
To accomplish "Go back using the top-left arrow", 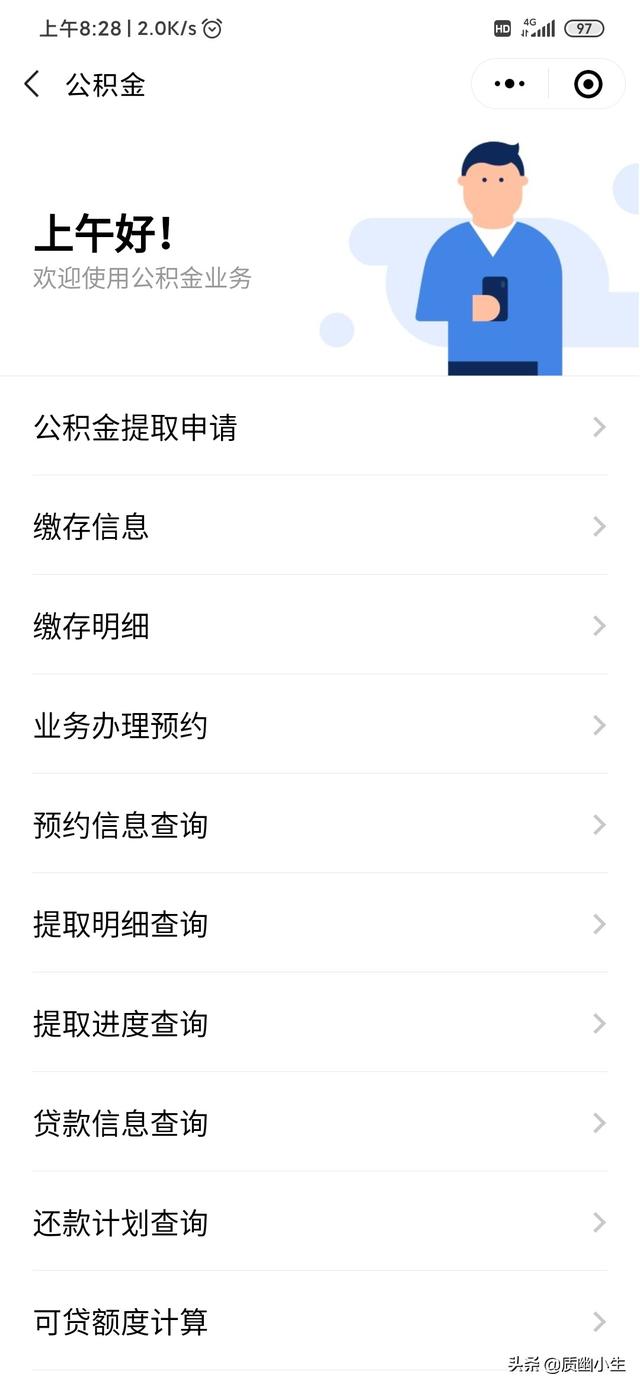I will 32,84.
